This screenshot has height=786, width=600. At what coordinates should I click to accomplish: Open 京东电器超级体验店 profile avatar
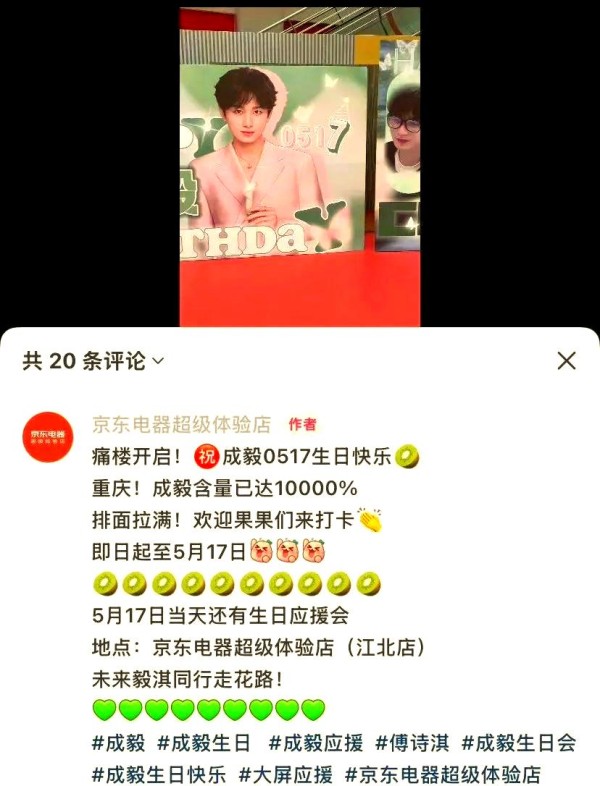[x=48, y=436]
